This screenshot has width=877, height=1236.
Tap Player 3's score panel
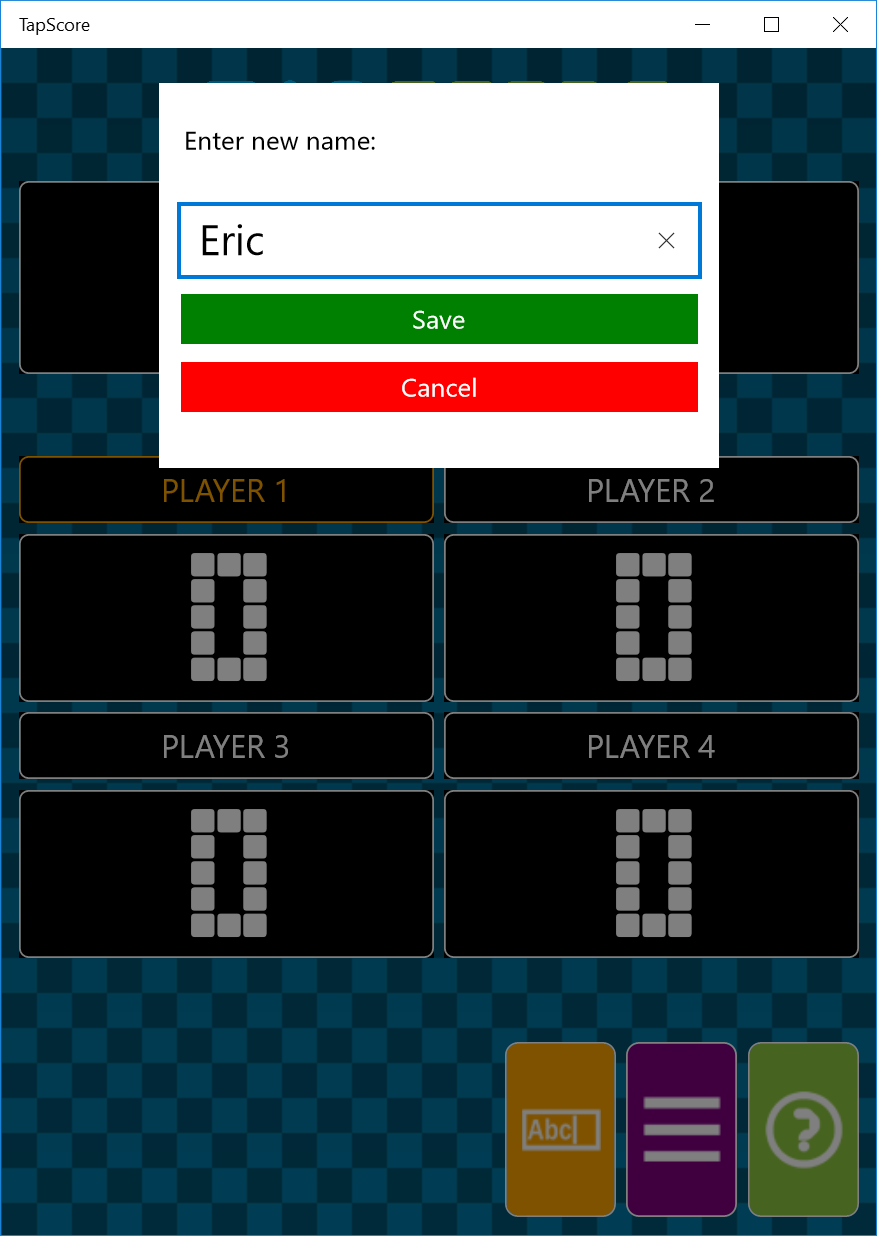226,873
